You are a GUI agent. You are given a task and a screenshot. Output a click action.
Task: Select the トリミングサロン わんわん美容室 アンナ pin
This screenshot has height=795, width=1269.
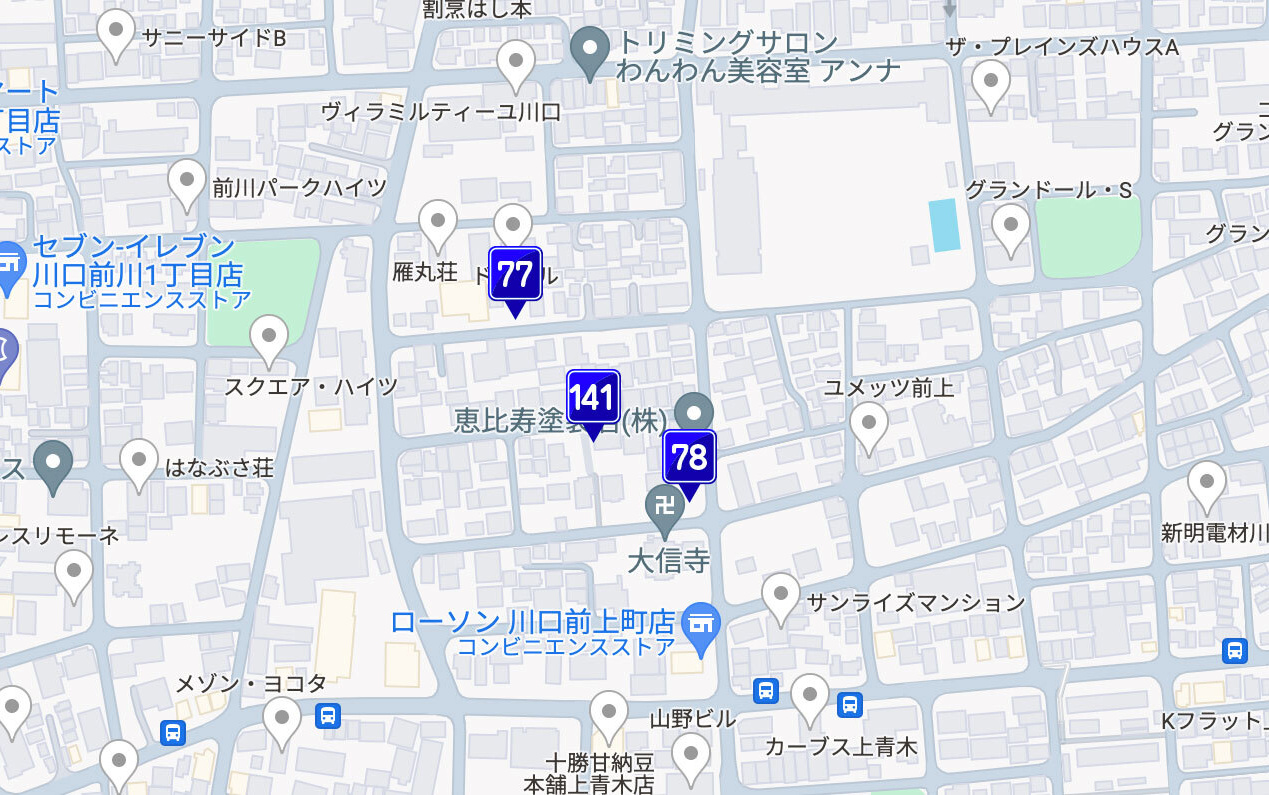590,48
